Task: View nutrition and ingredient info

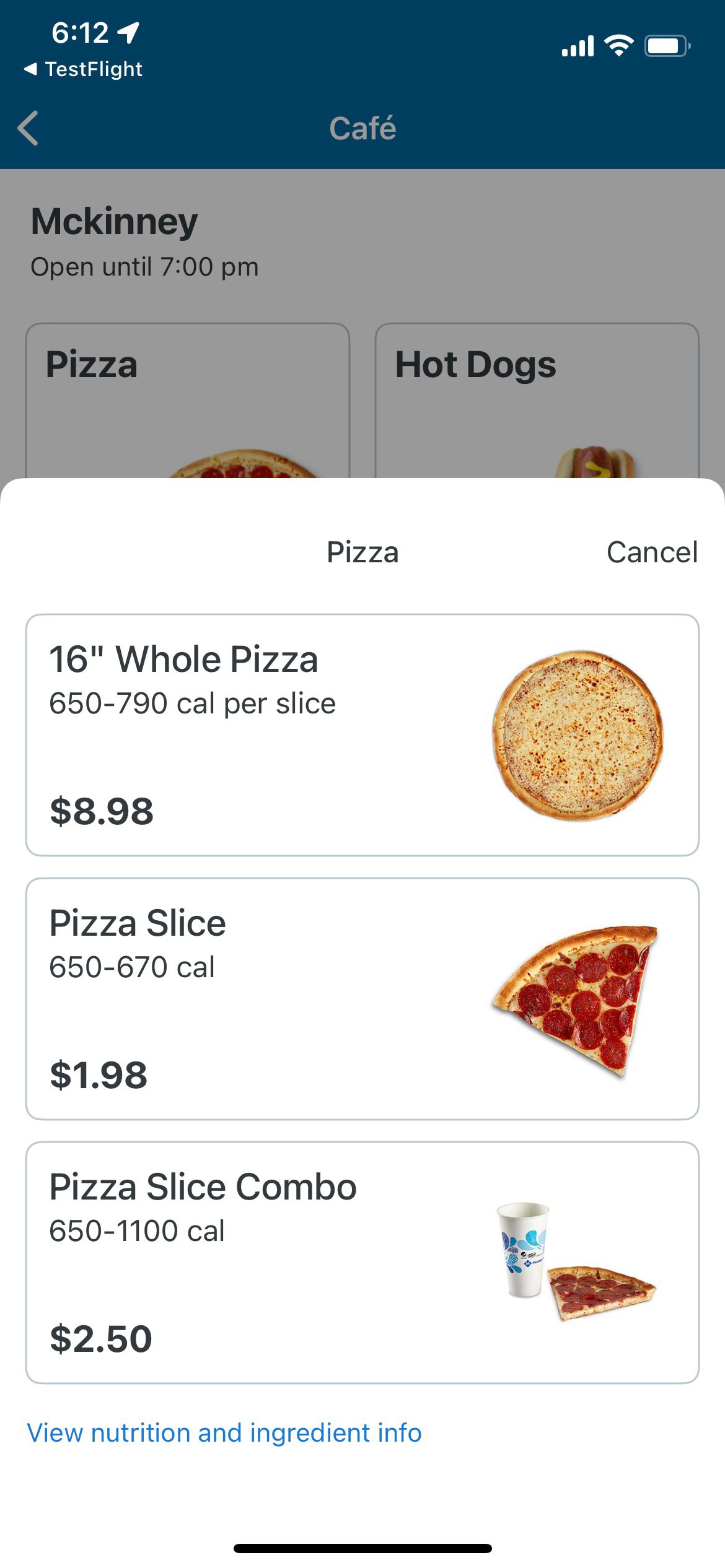Action: [x=224, y=1432]
